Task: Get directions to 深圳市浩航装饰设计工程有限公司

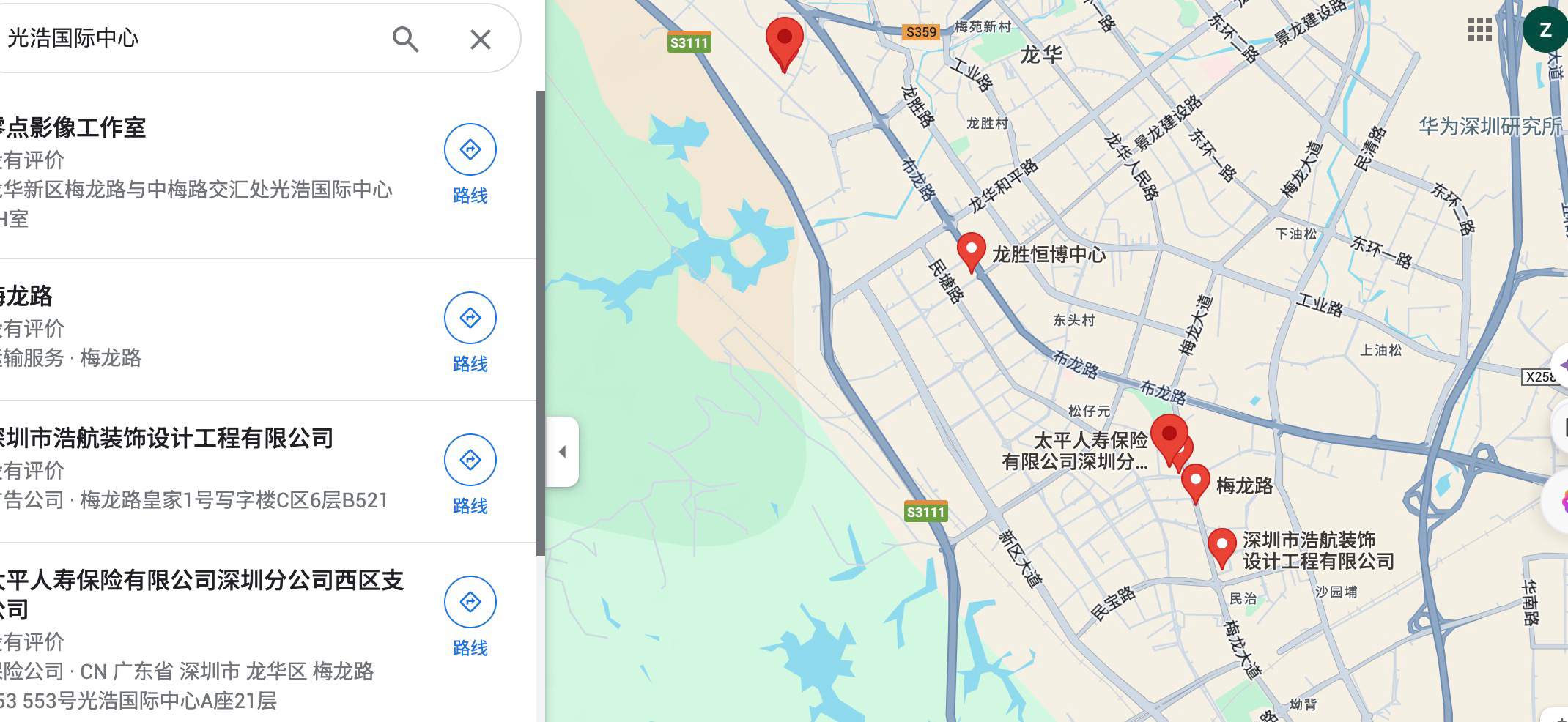Action: tap(470, 460)
